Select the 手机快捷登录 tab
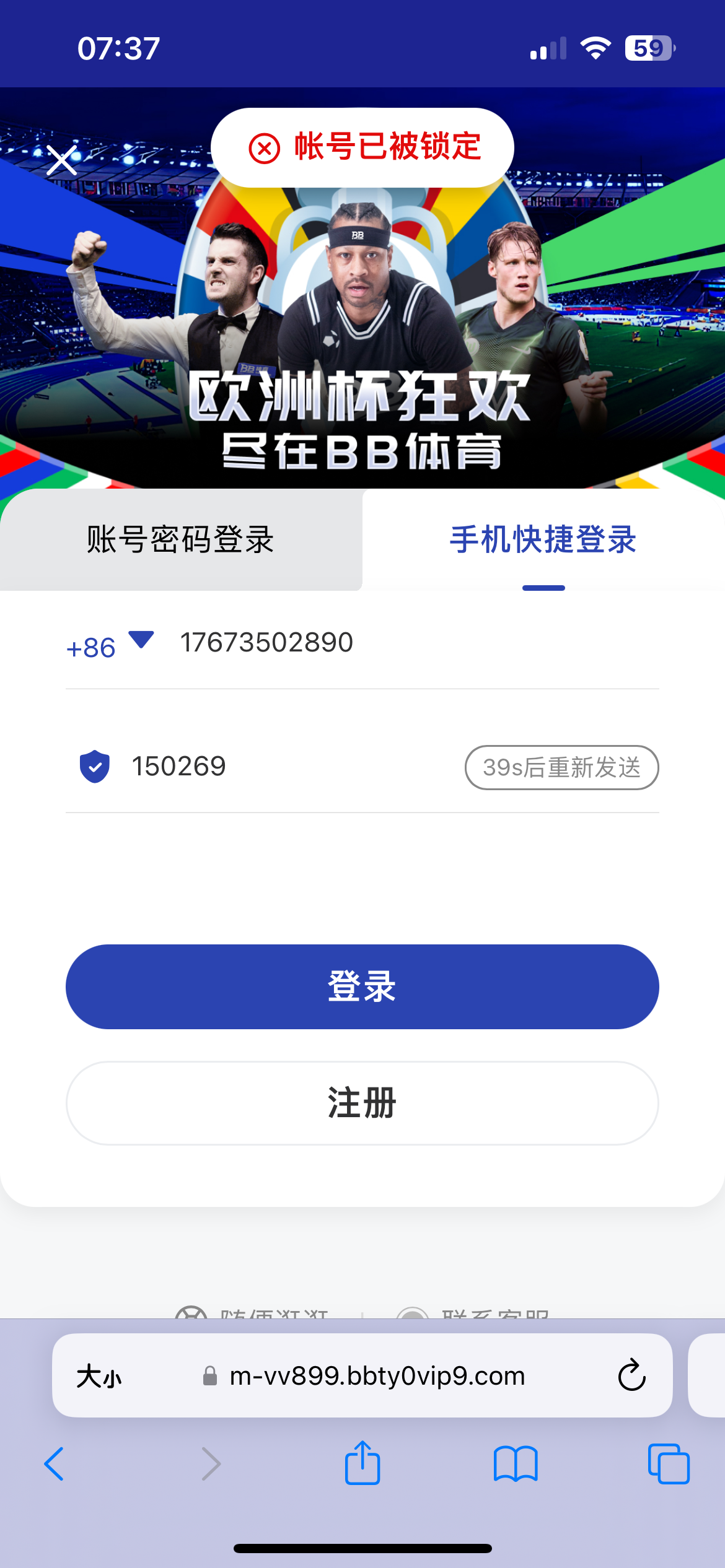 [x=543, y=539]
